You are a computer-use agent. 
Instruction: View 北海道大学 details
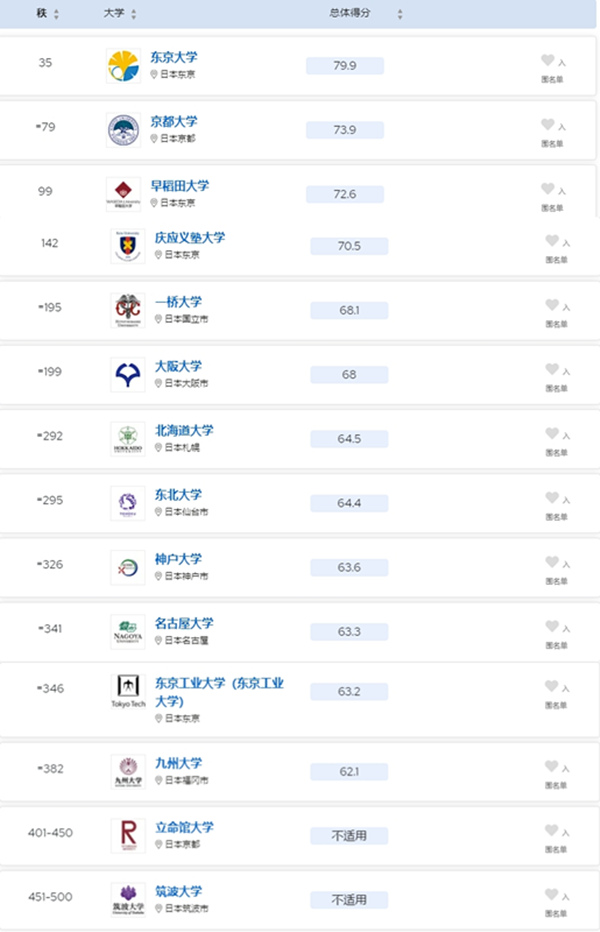tap(184, 430)
